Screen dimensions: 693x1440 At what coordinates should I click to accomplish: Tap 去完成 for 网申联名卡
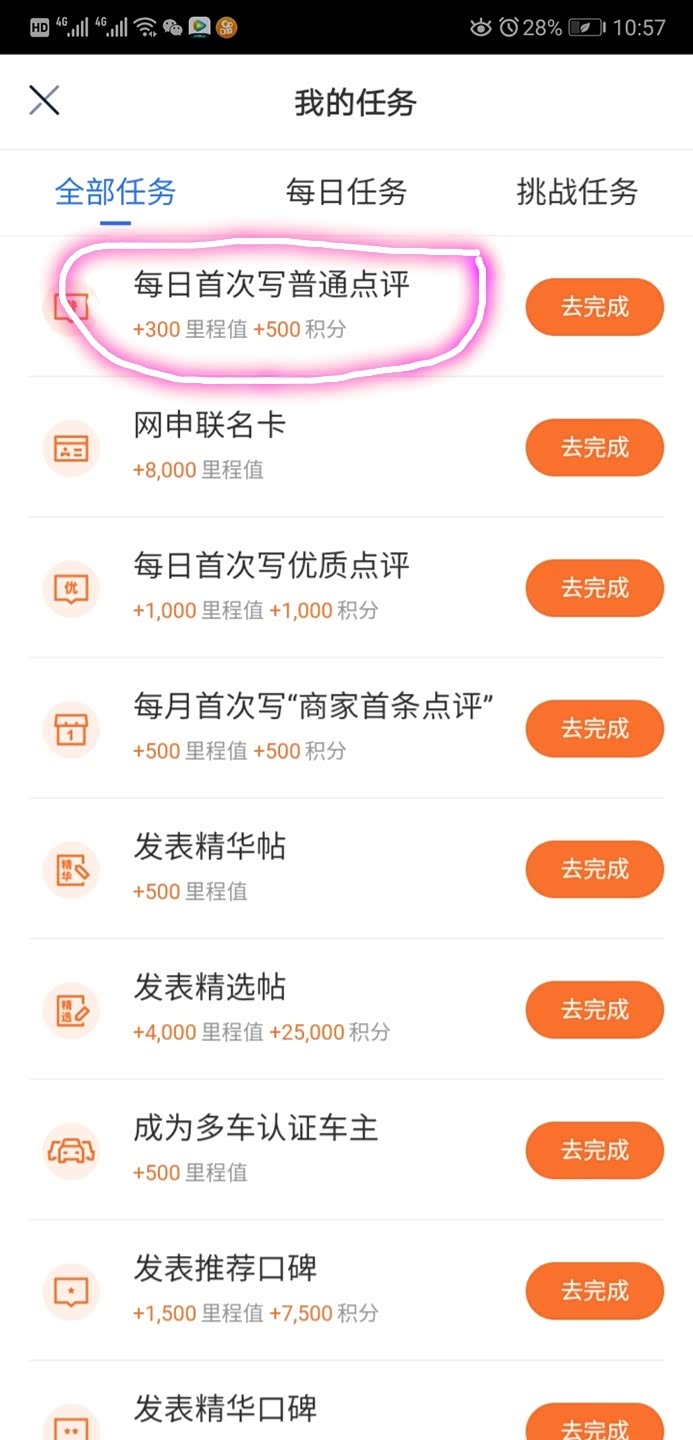click(595, 447)
